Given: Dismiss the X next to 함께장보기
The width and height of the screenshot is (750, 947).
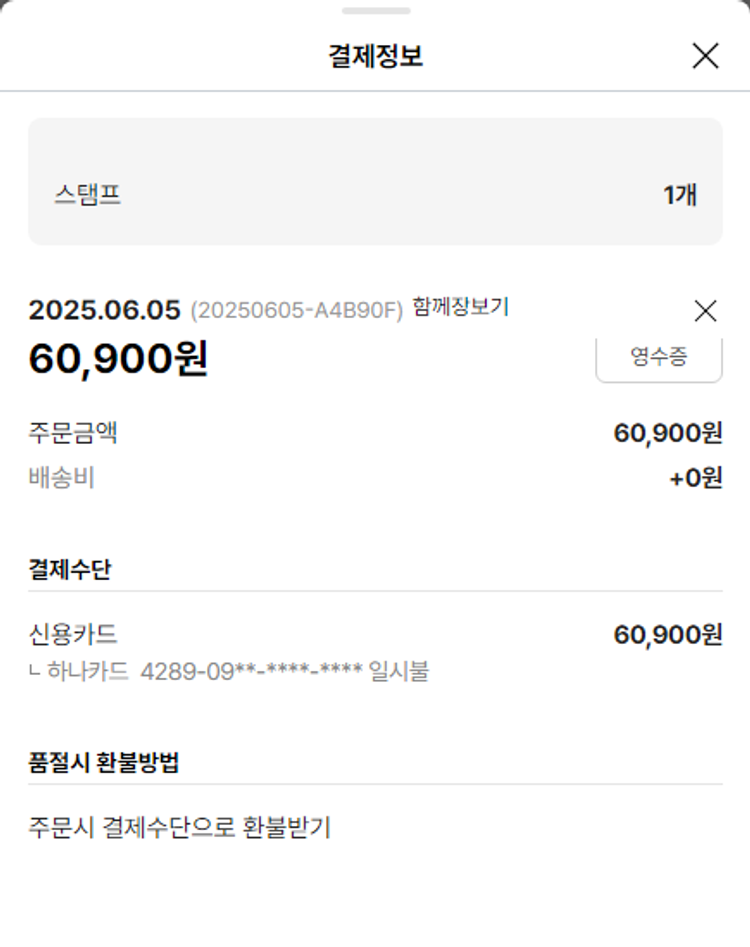Looking at the screenshot, I should [x=705, y=311].
